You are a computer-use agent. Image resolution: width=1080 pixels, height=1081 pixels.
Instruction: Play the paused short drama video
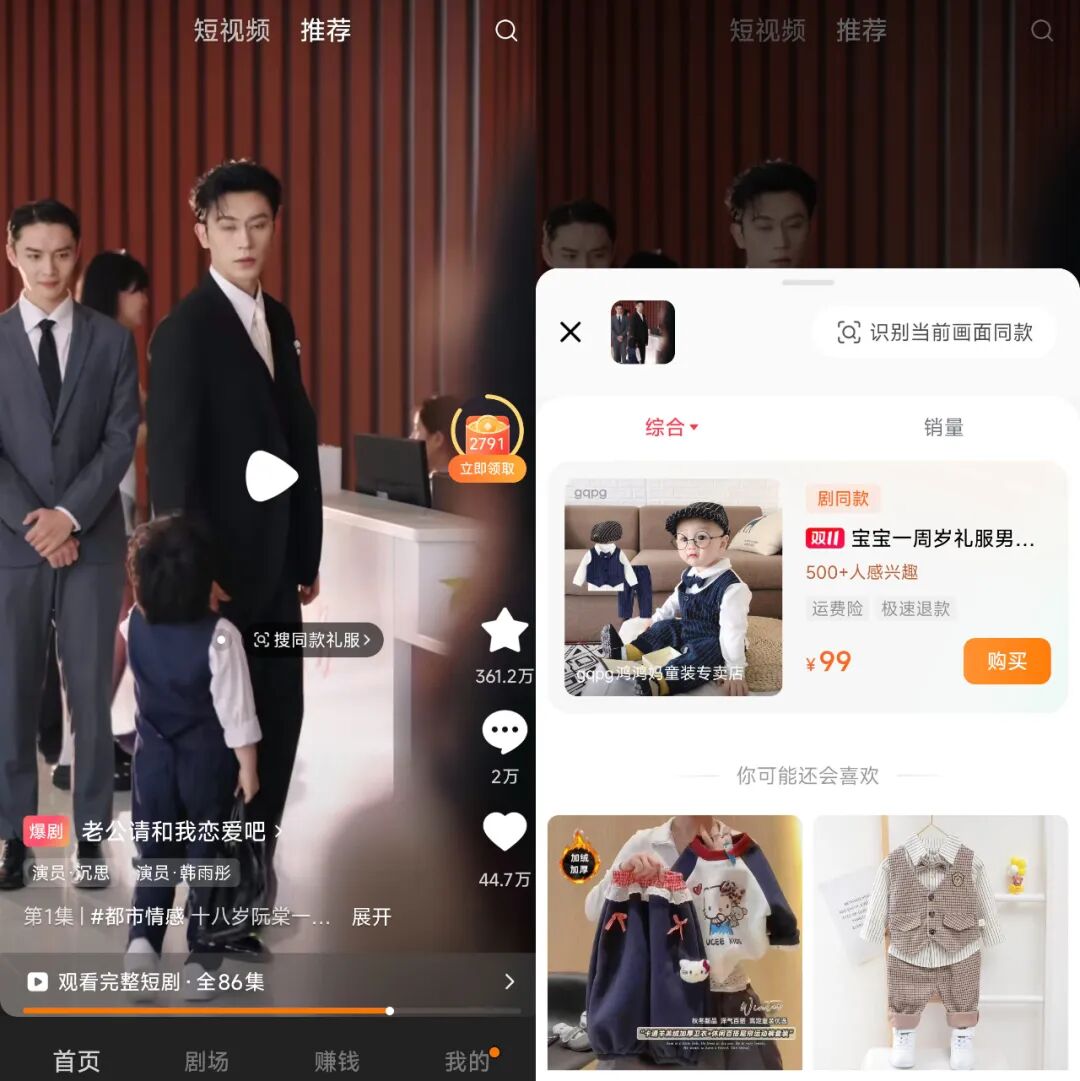(x=271, y=476)
